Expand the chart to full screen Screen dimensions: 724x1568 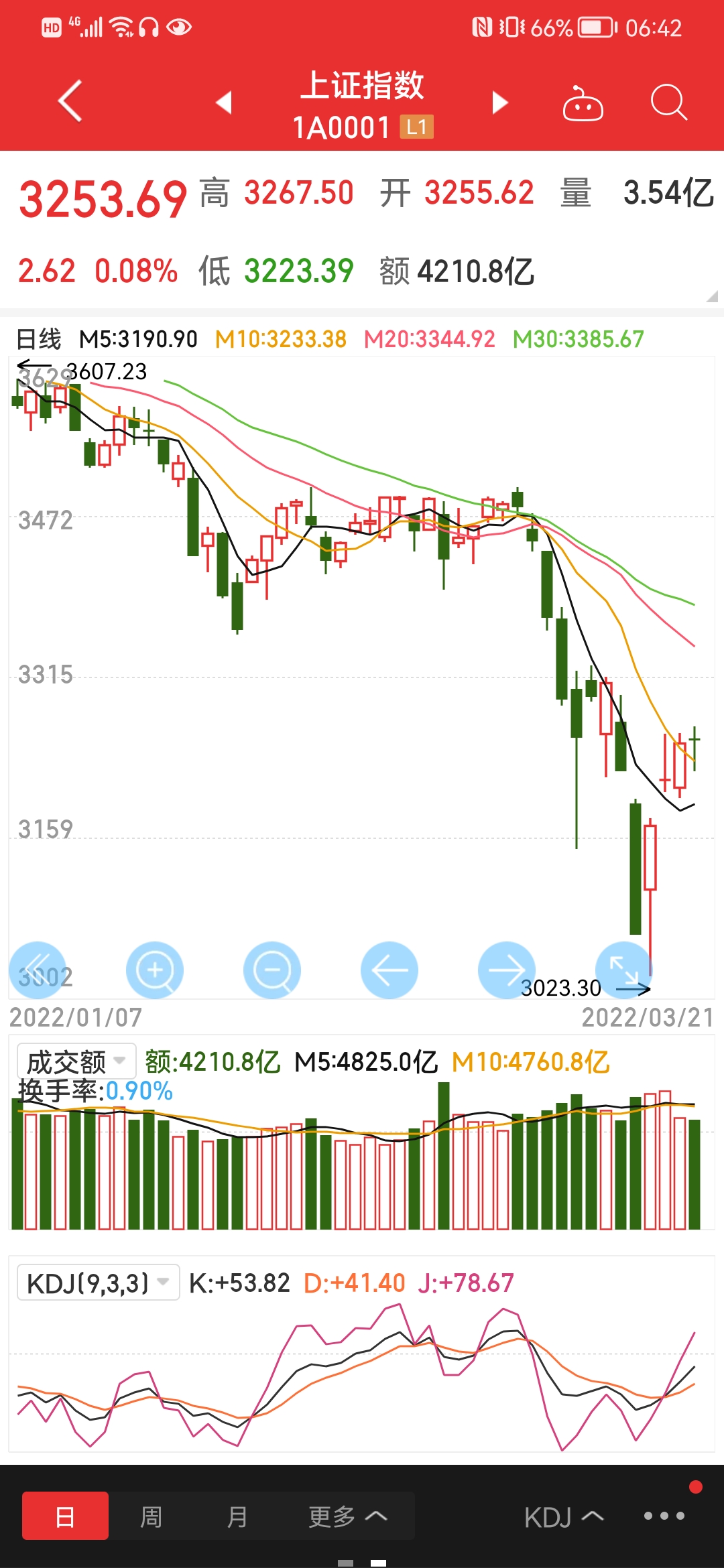click(x=623, y=970)
